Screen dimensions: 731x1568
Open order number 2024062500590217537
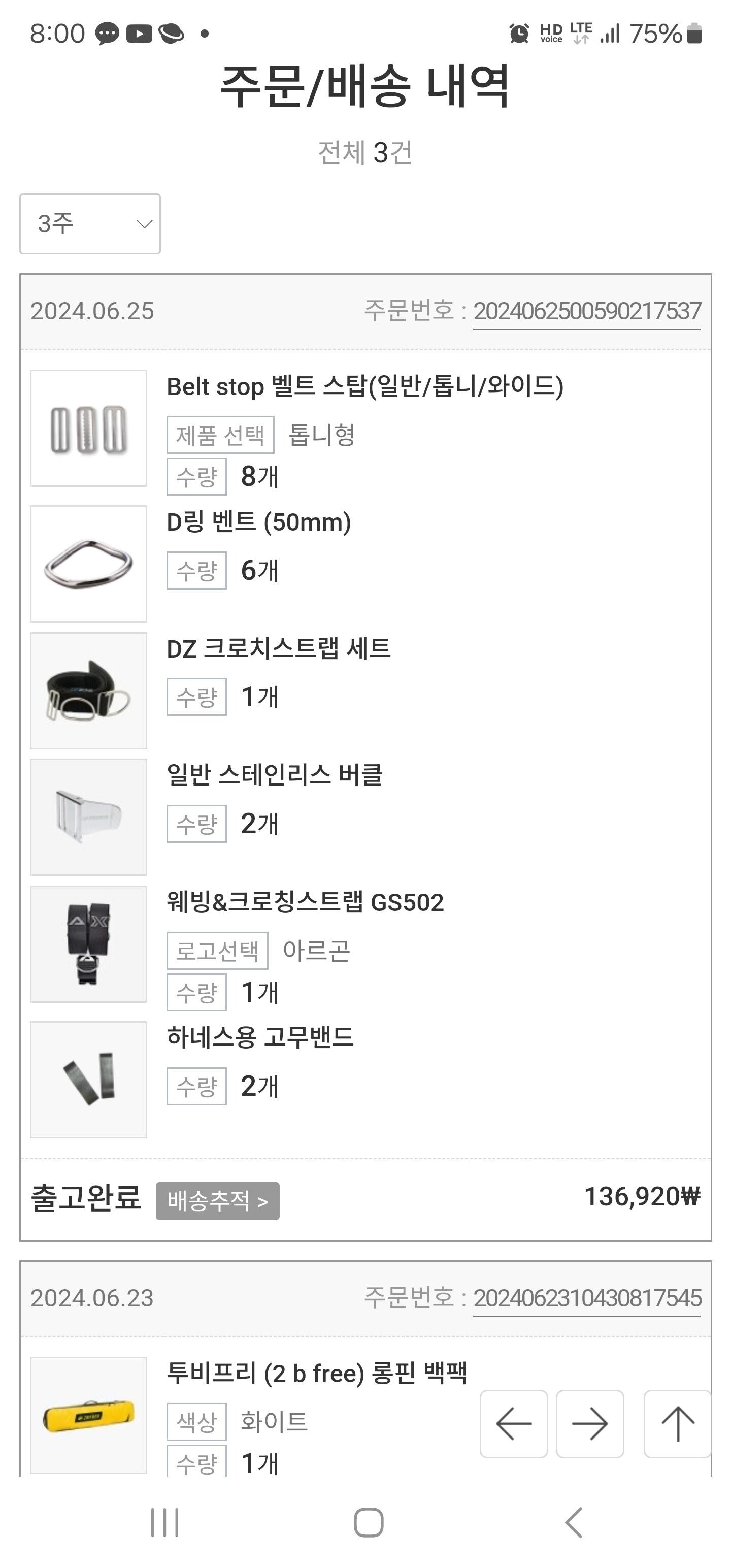[587, 312]
